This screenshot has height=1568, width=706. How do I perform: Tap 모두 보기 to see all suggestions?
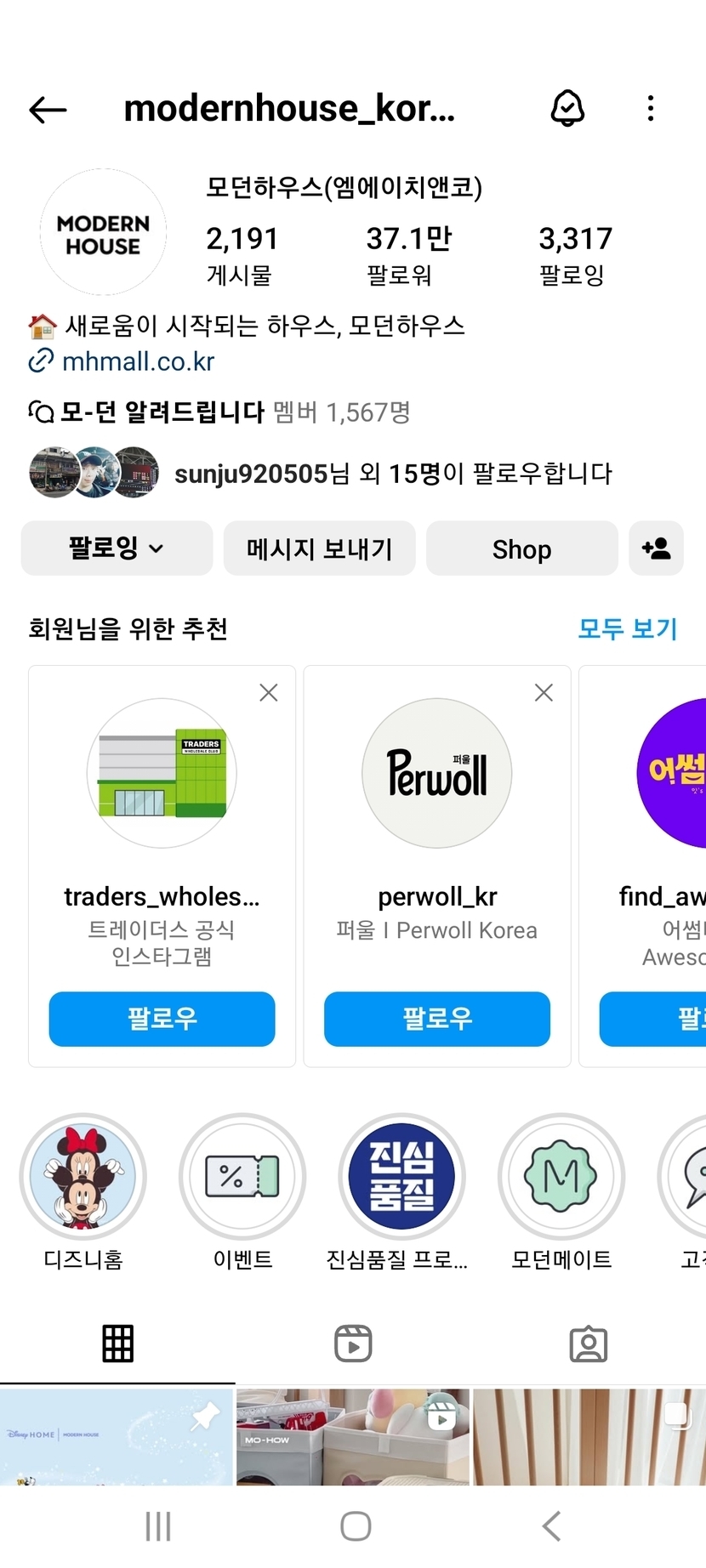coord(628,628)
